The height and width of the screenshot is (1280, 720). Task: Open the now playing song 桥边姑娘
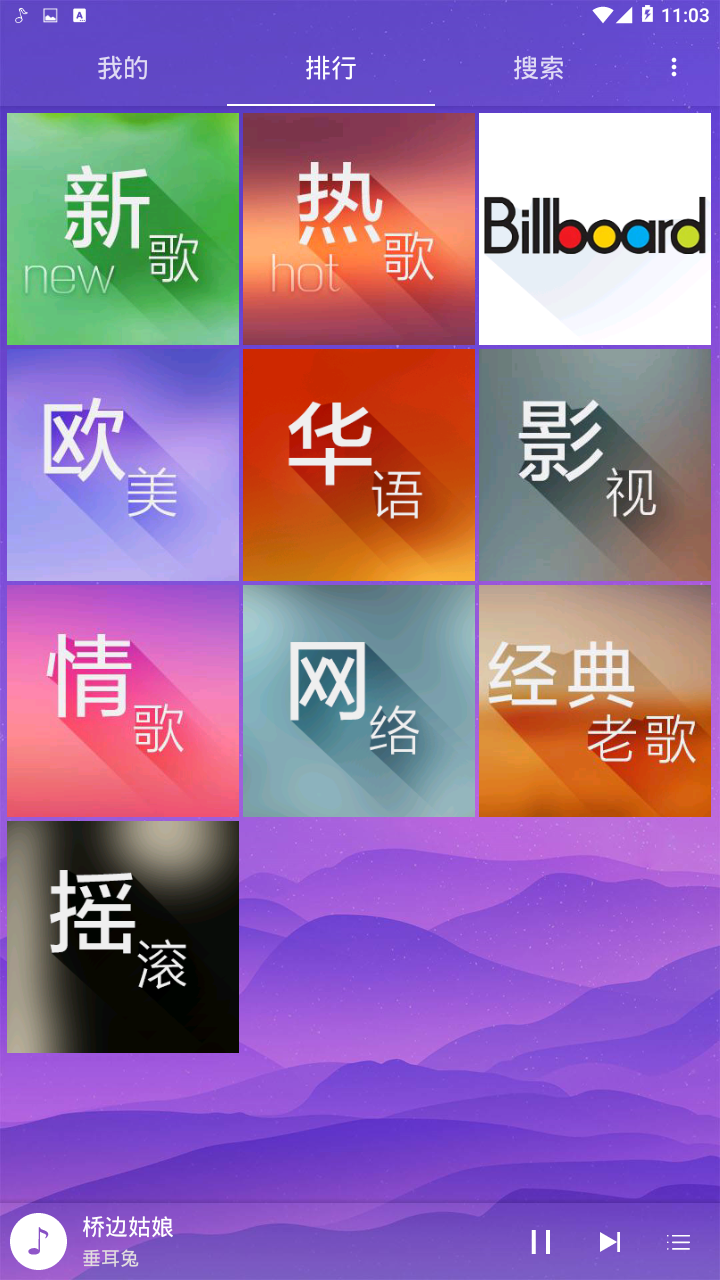click(x=128, y=1227)
